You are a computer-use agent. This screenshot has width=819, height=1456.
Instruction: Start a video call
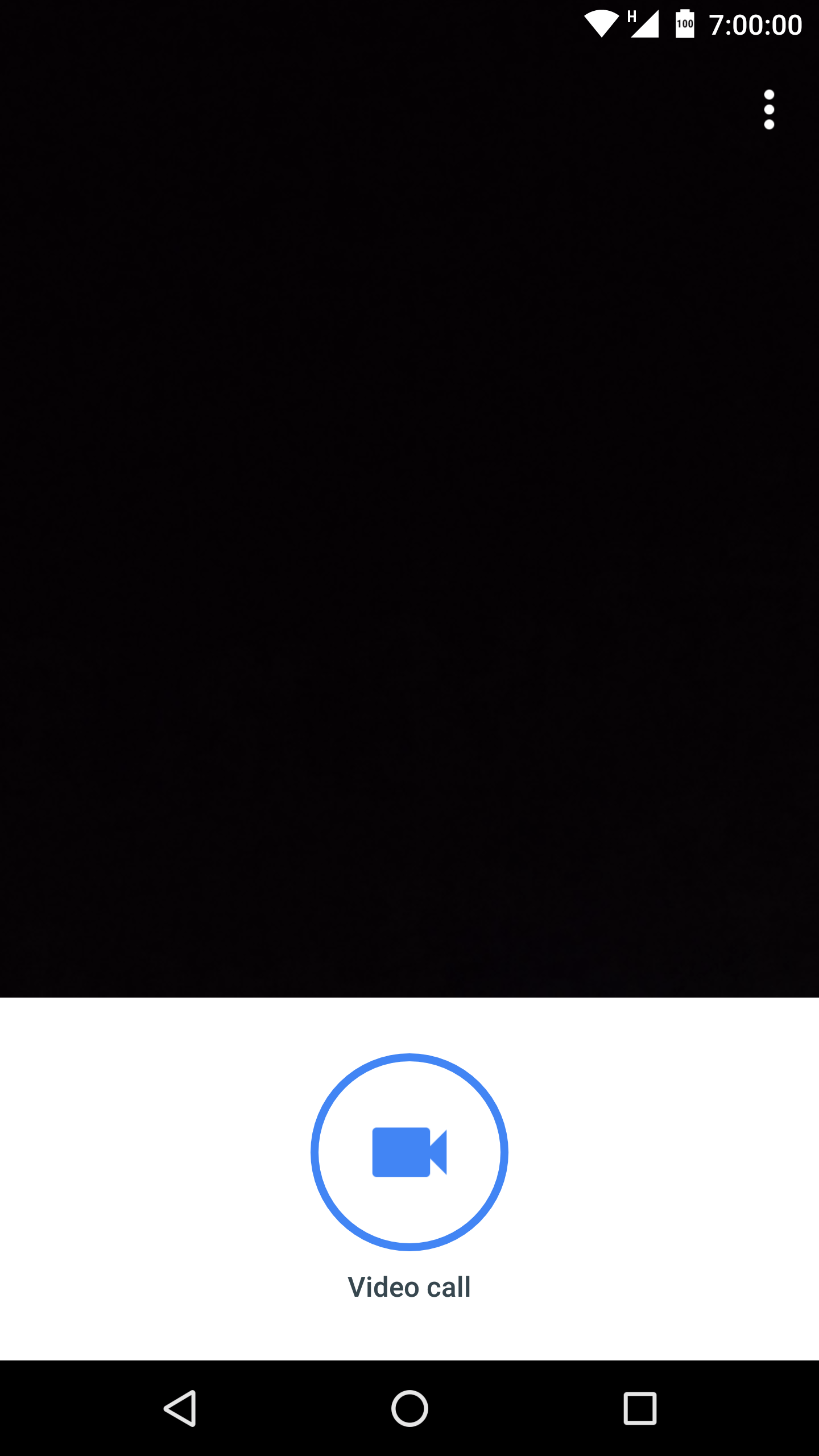(409, 1152)
